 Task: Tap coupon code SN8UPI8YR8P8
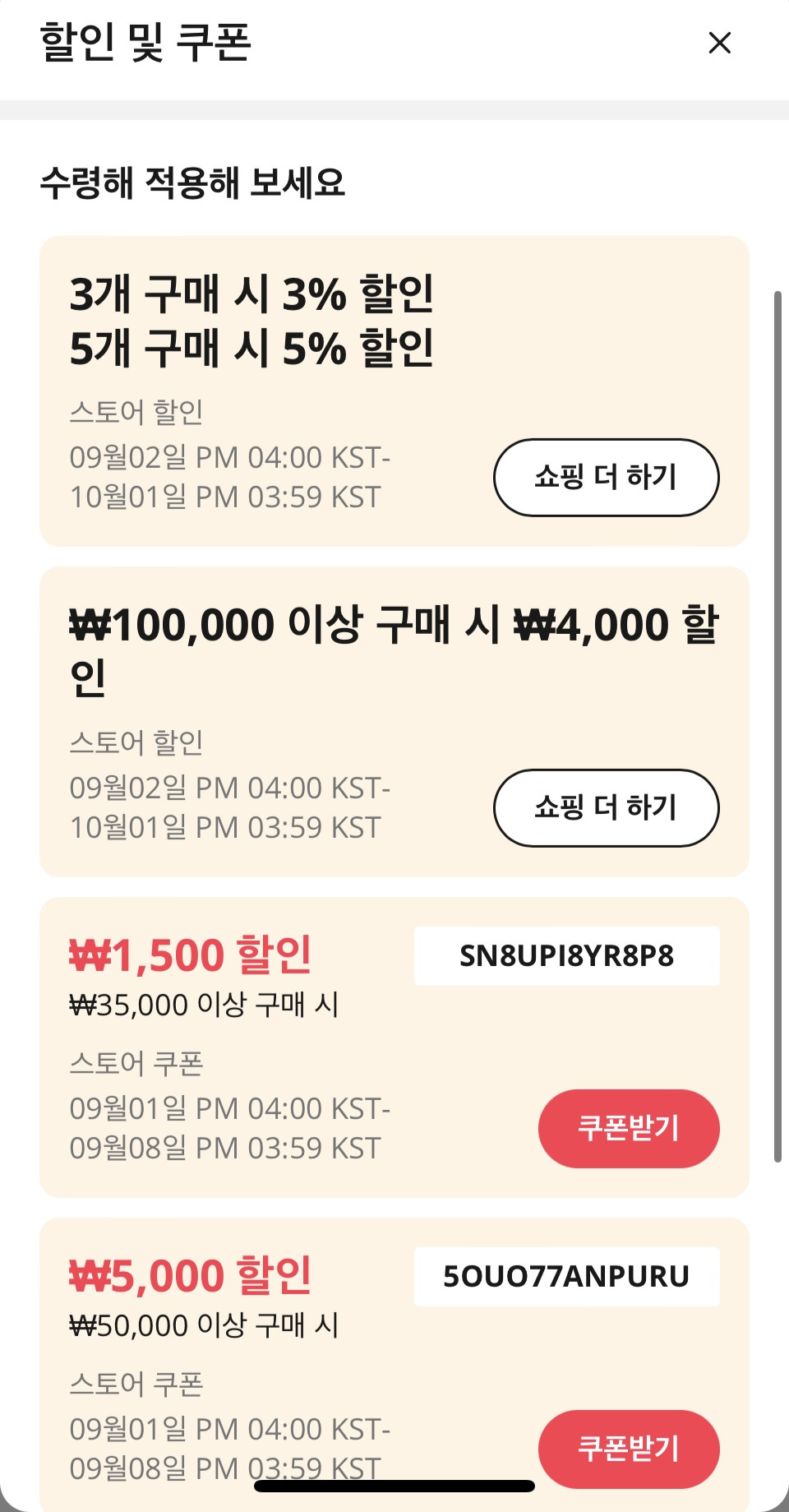point(566,956)
